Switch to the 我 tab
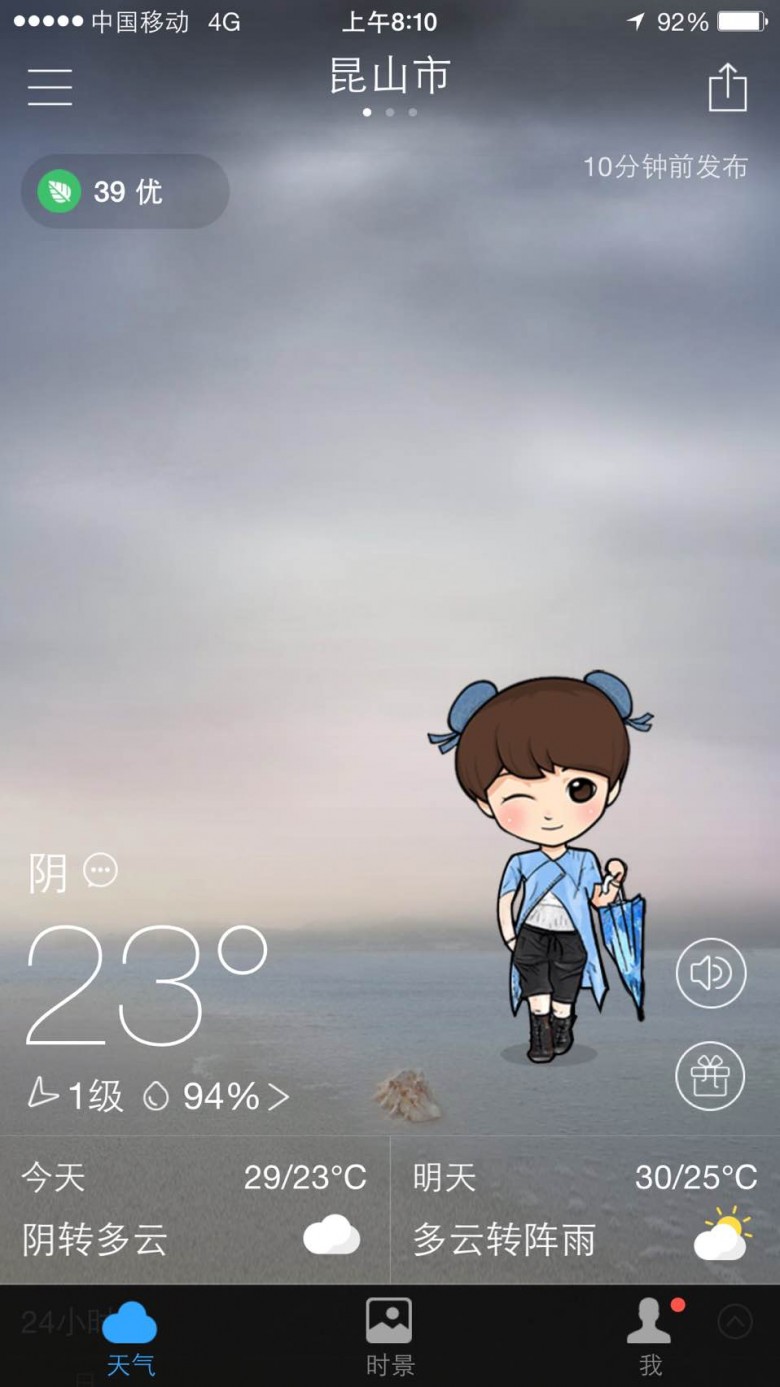Image resolution: width=780 pixels, height=1387 pixels. pos(651,1337)
